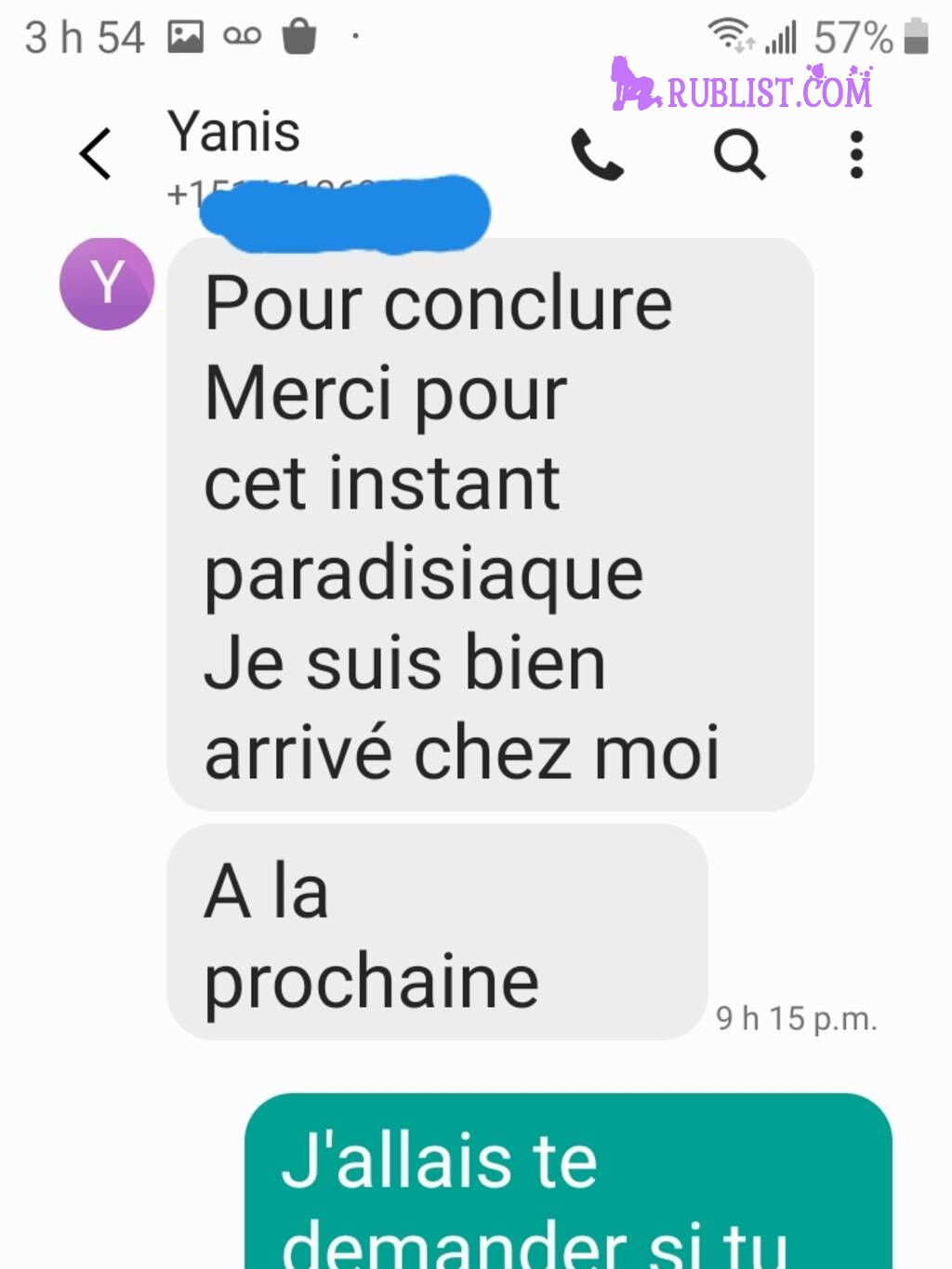Open Yanis's purple Y avatar
Viewport: 952px width, 1269px height.
point(107,284)
